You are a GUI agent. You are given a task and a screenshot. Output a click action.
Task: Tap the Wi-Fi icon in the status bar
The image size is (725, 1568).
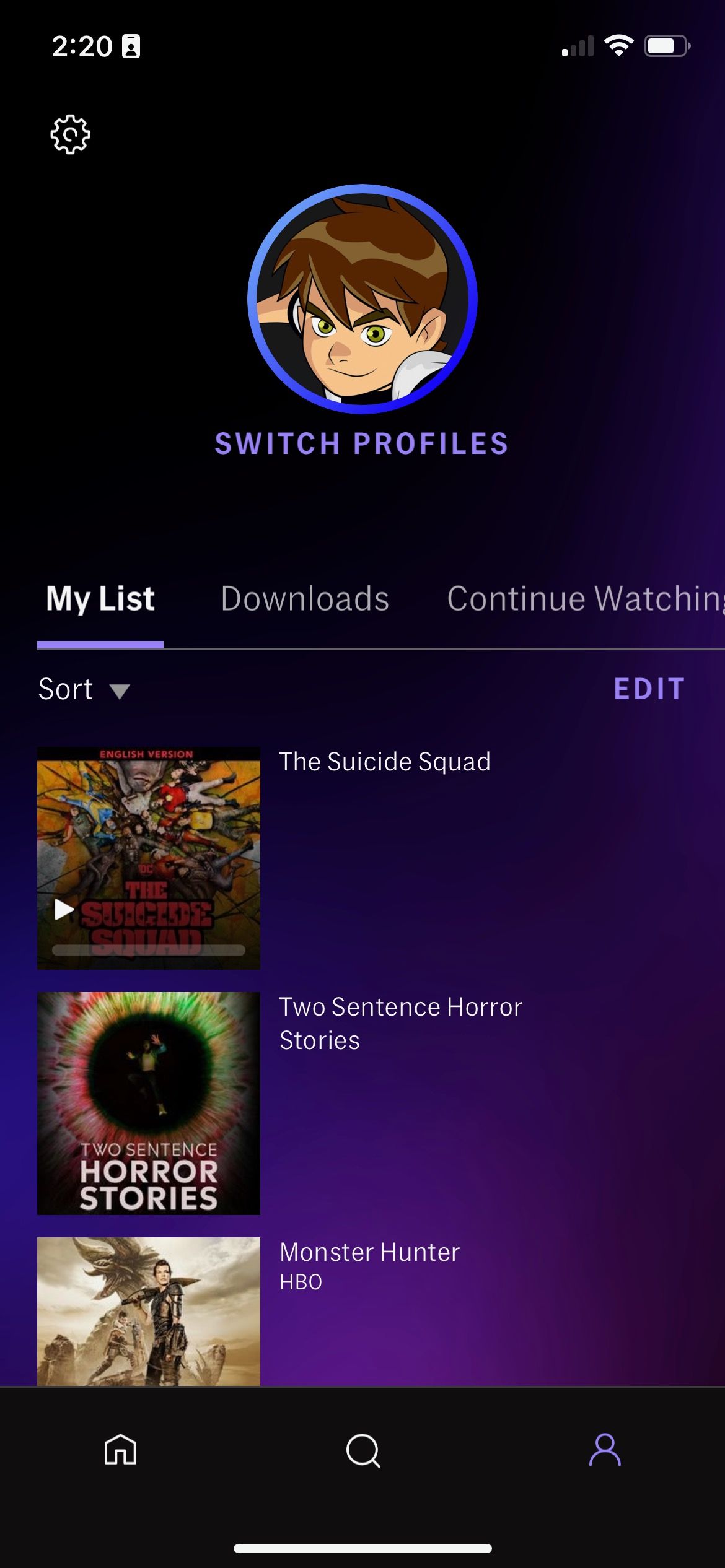point(617,45)
